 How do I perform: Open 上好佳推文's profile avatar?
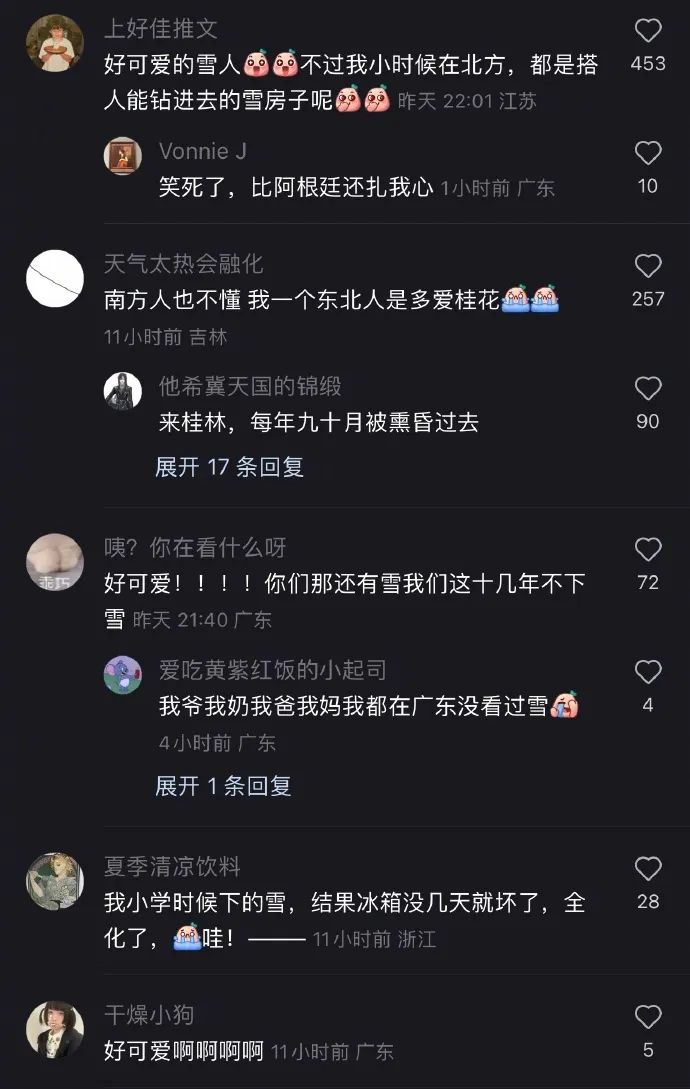[x=54, y=43]
